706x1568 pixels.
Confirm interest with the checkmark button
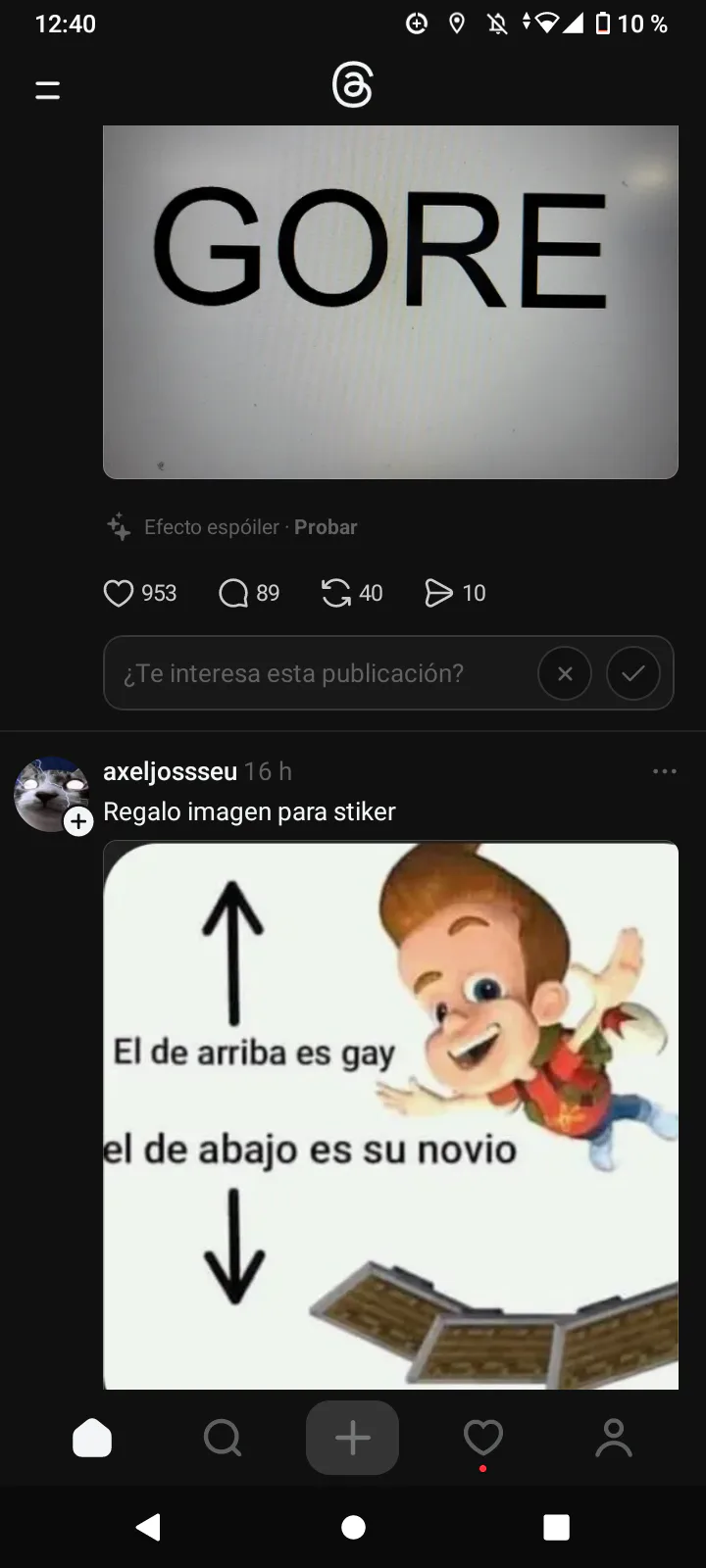pos(633,673)
